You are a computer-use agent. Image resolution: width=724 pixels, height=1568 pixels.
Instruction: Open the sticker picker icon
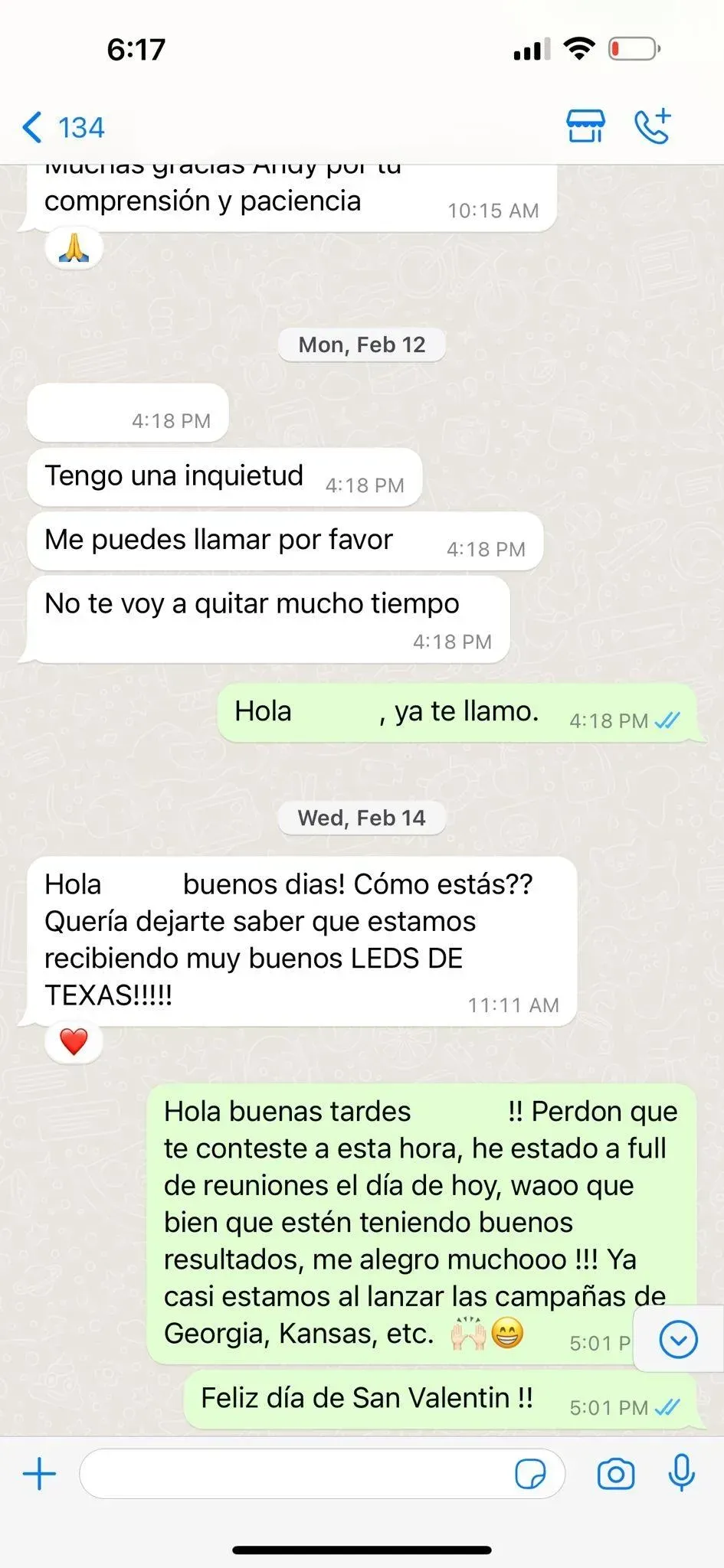coord(530,1474)
